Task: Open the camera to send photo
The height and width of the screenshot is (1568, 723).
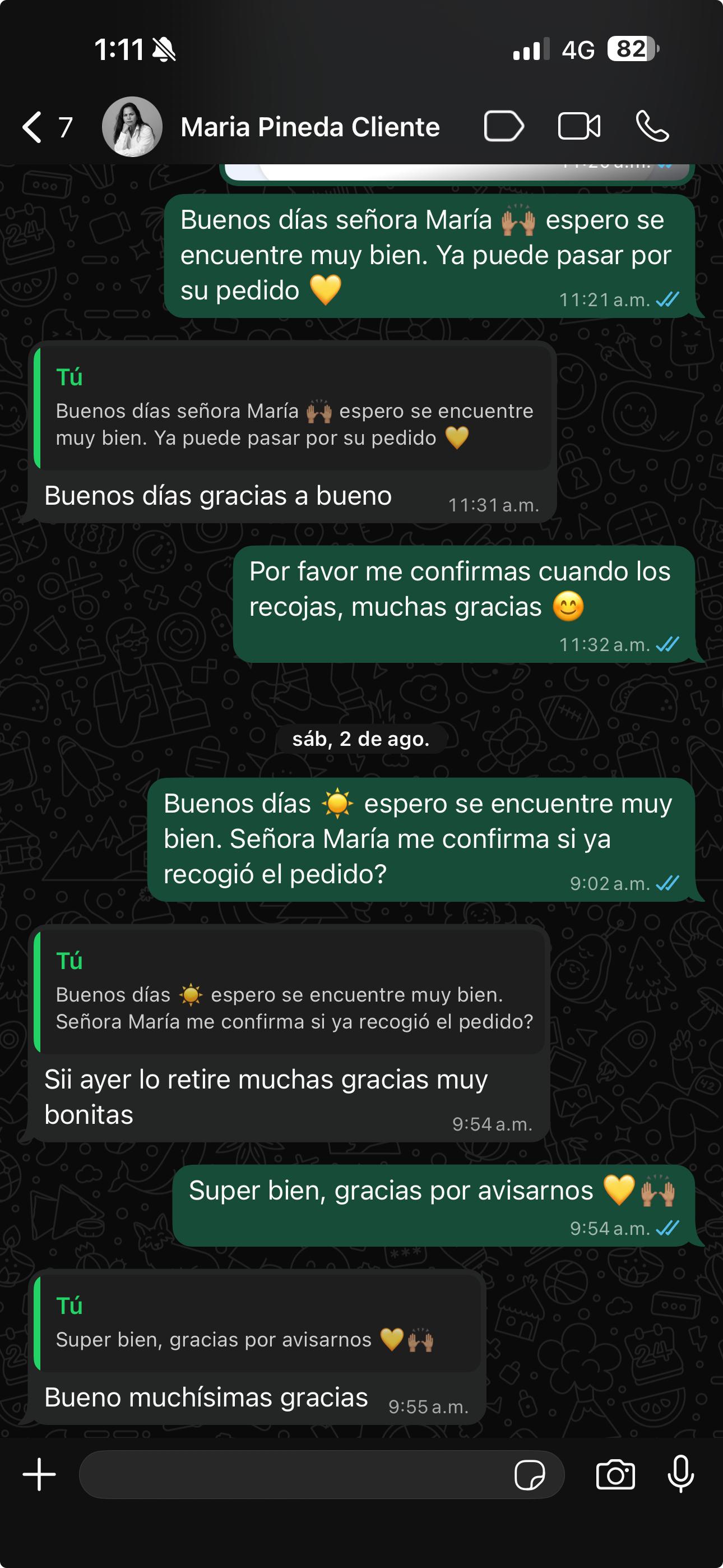Action: [x=615, y=1474]
